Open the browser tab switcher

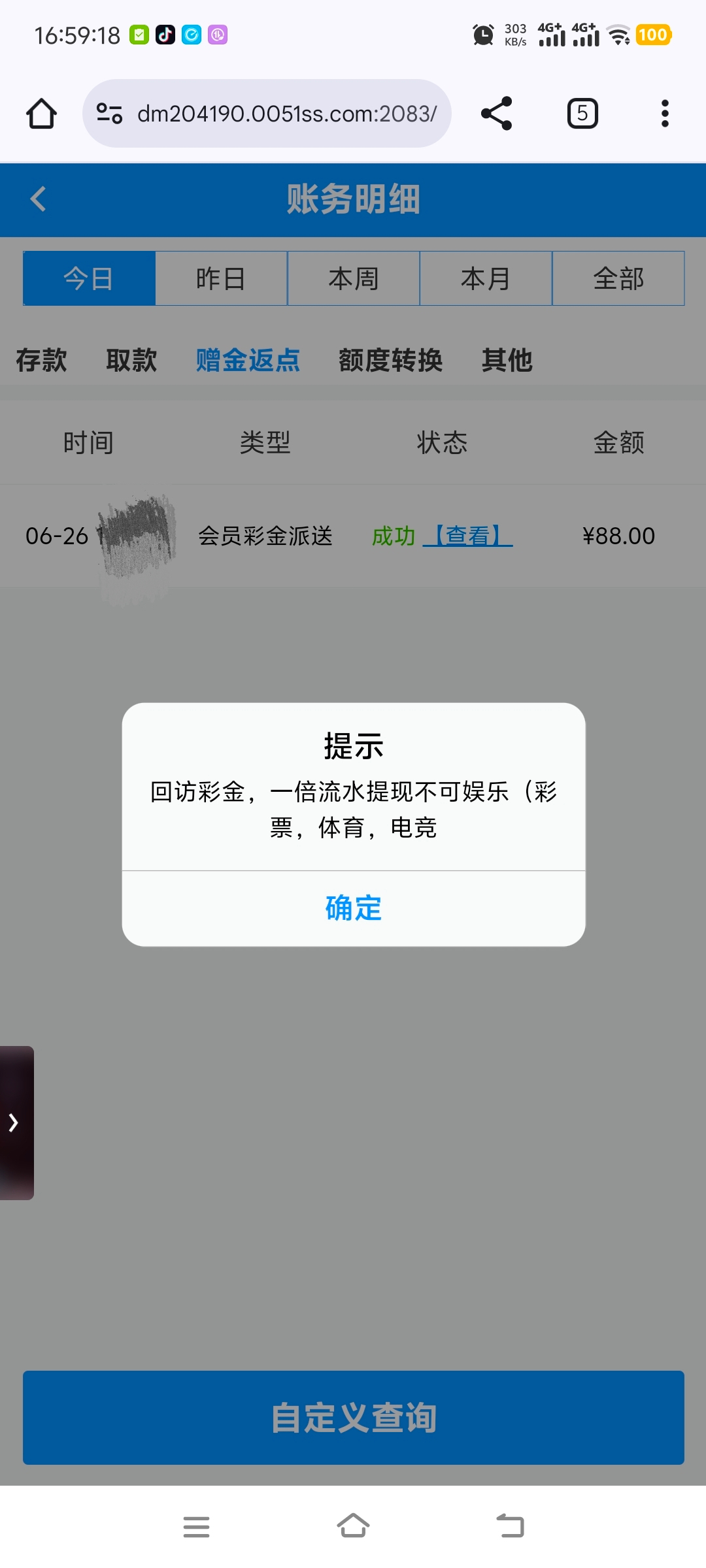(582, 114)
